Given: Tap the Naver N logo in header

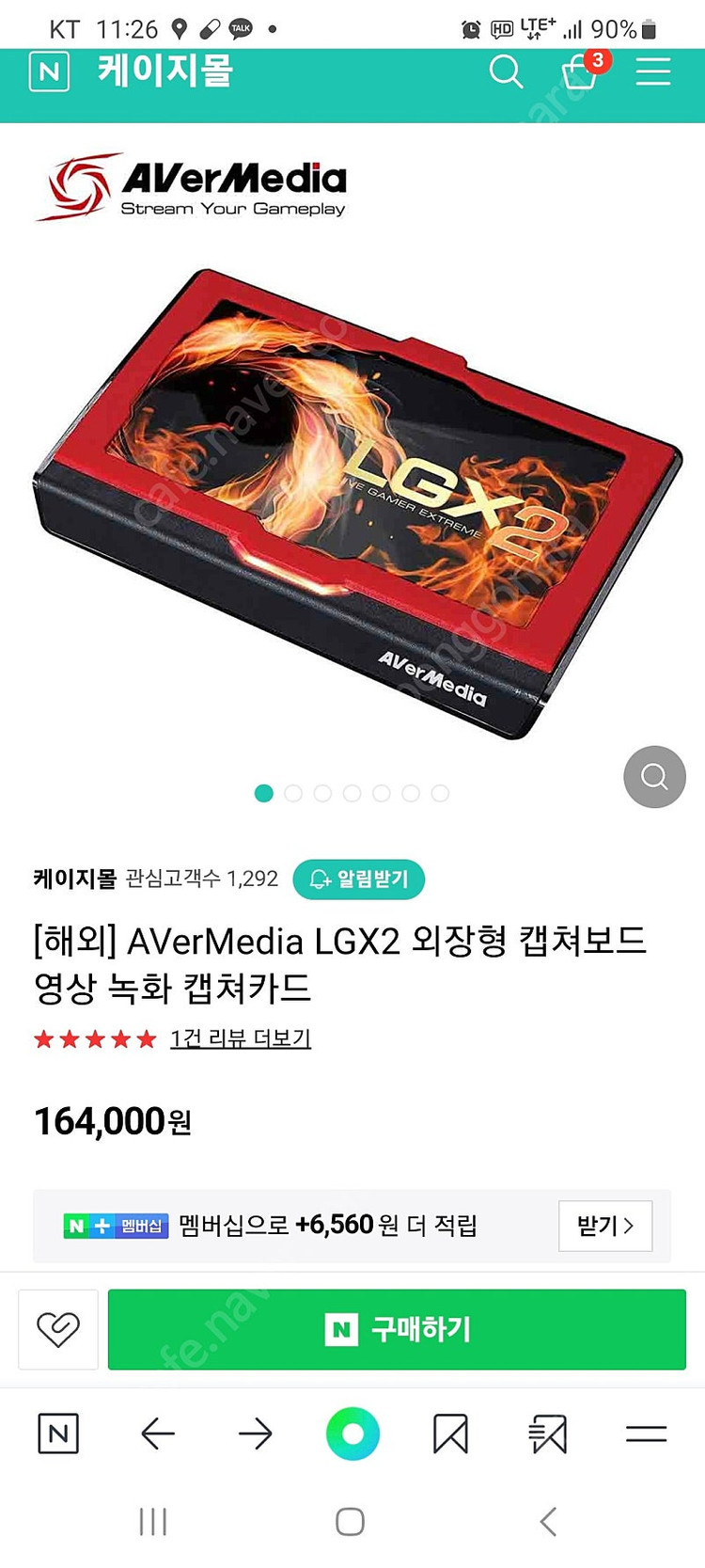Looking at the screenshot, I should point(49,71).
